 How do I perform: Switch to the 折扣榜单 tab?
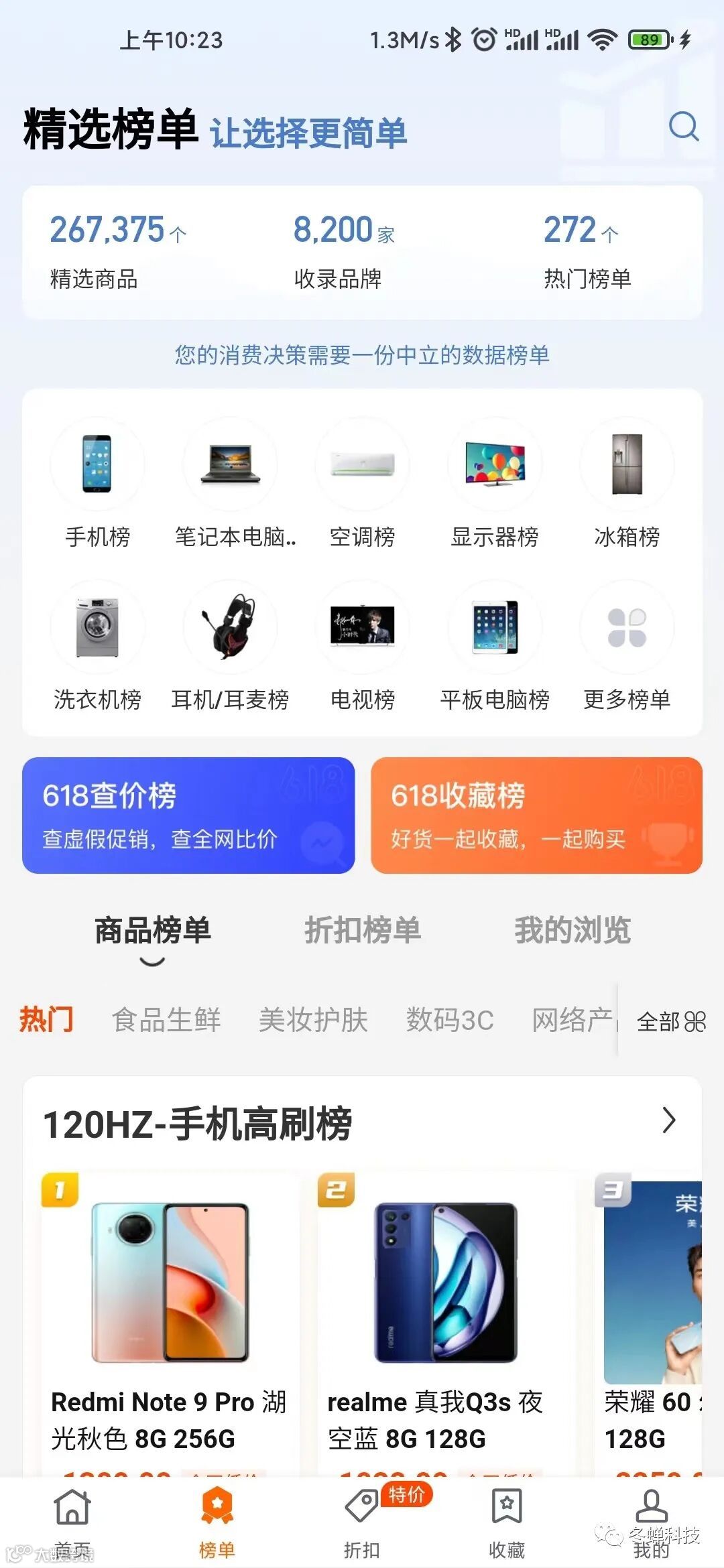[363, 930]
